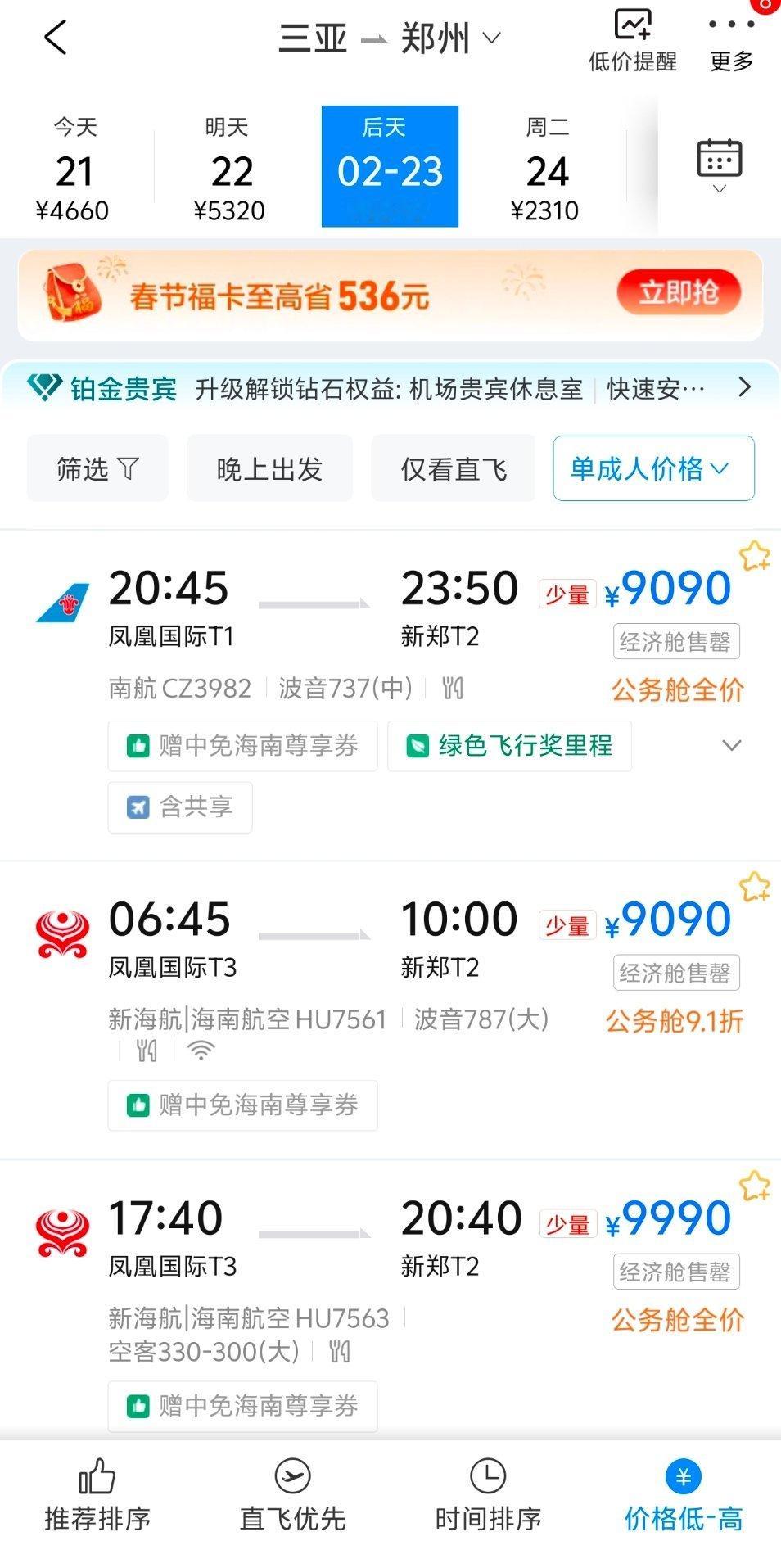Star the 20:45 CZ3982 flight as favorite
Viewport: 781px width, 1568px height.
(752, 555)
